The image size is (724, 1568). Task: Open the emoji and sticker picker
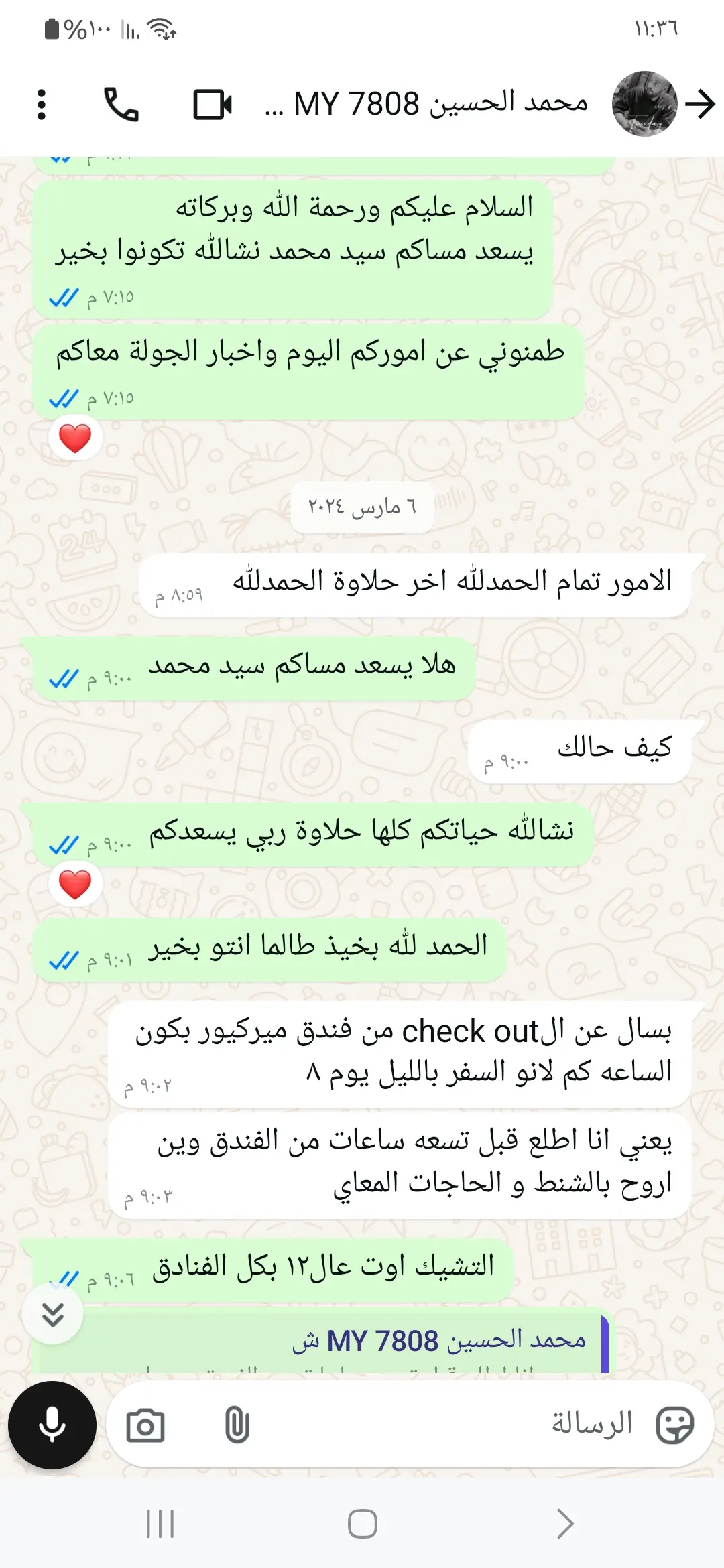pyautogui.click(x=675, y=1425)
